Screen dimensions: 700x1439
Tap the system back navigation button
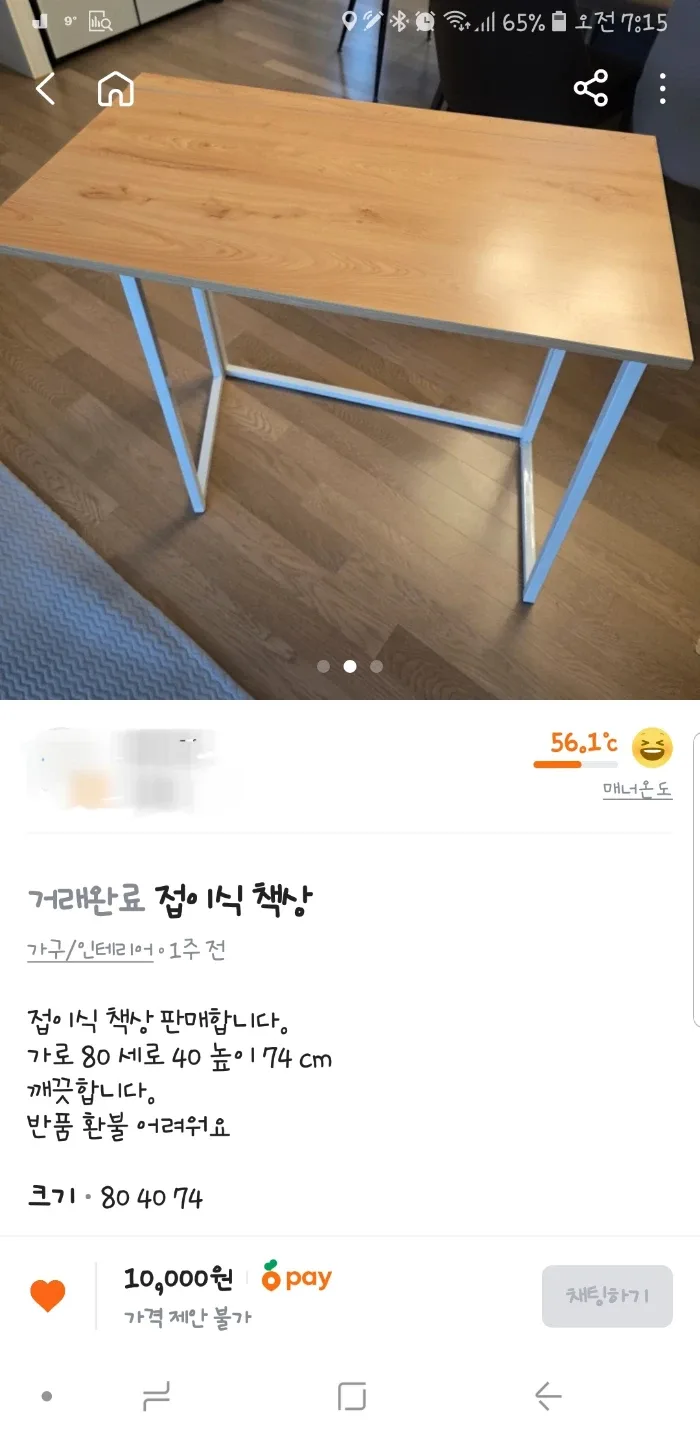tap(547, 1396)
